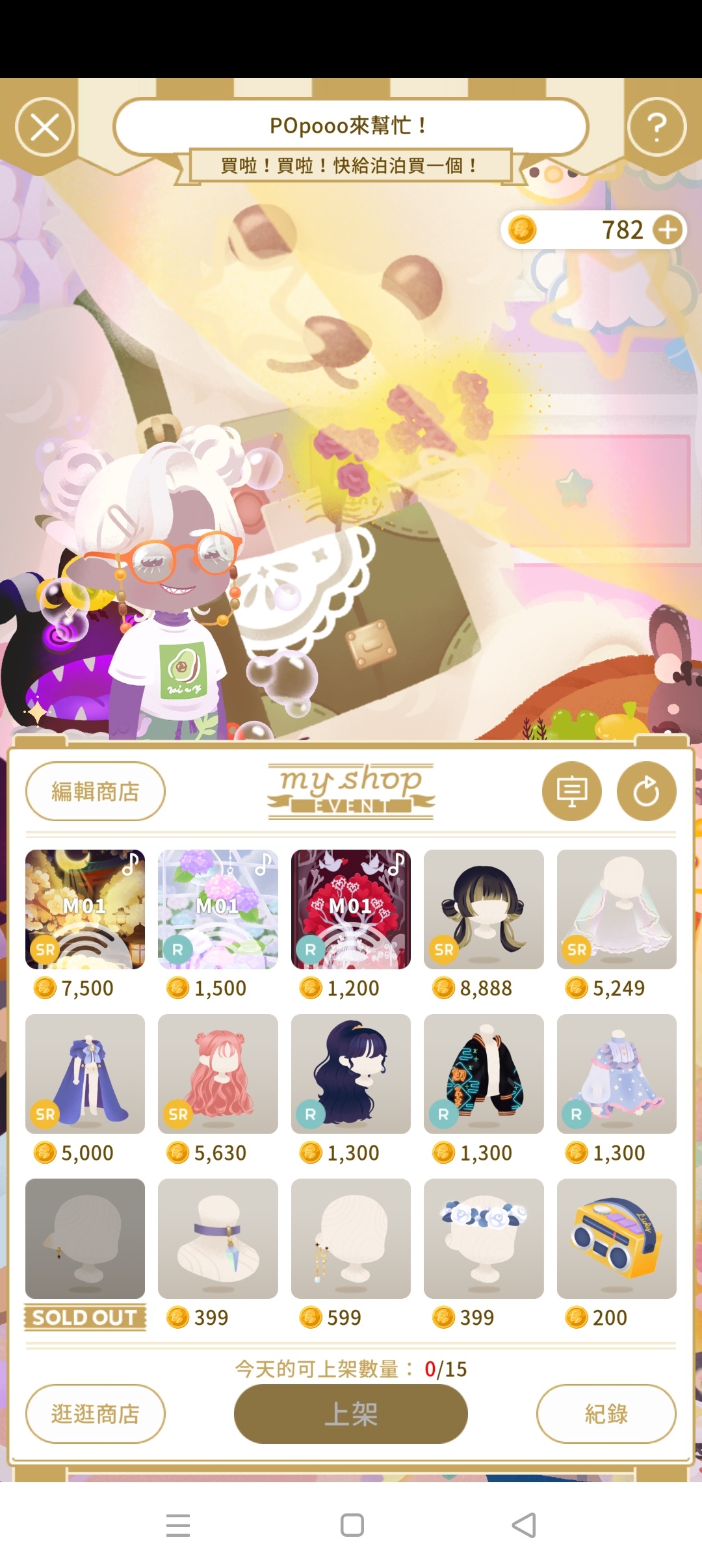
Task: Open the pink wavy hair for 5,630
Action: point(218,1074)
